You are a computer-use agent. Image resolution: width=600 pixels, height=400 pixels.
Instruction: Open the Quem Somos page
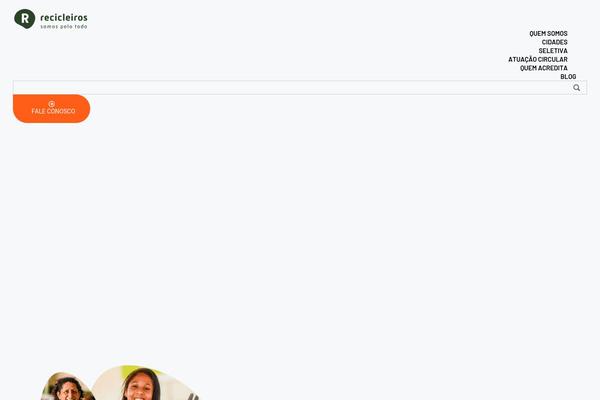548,33
